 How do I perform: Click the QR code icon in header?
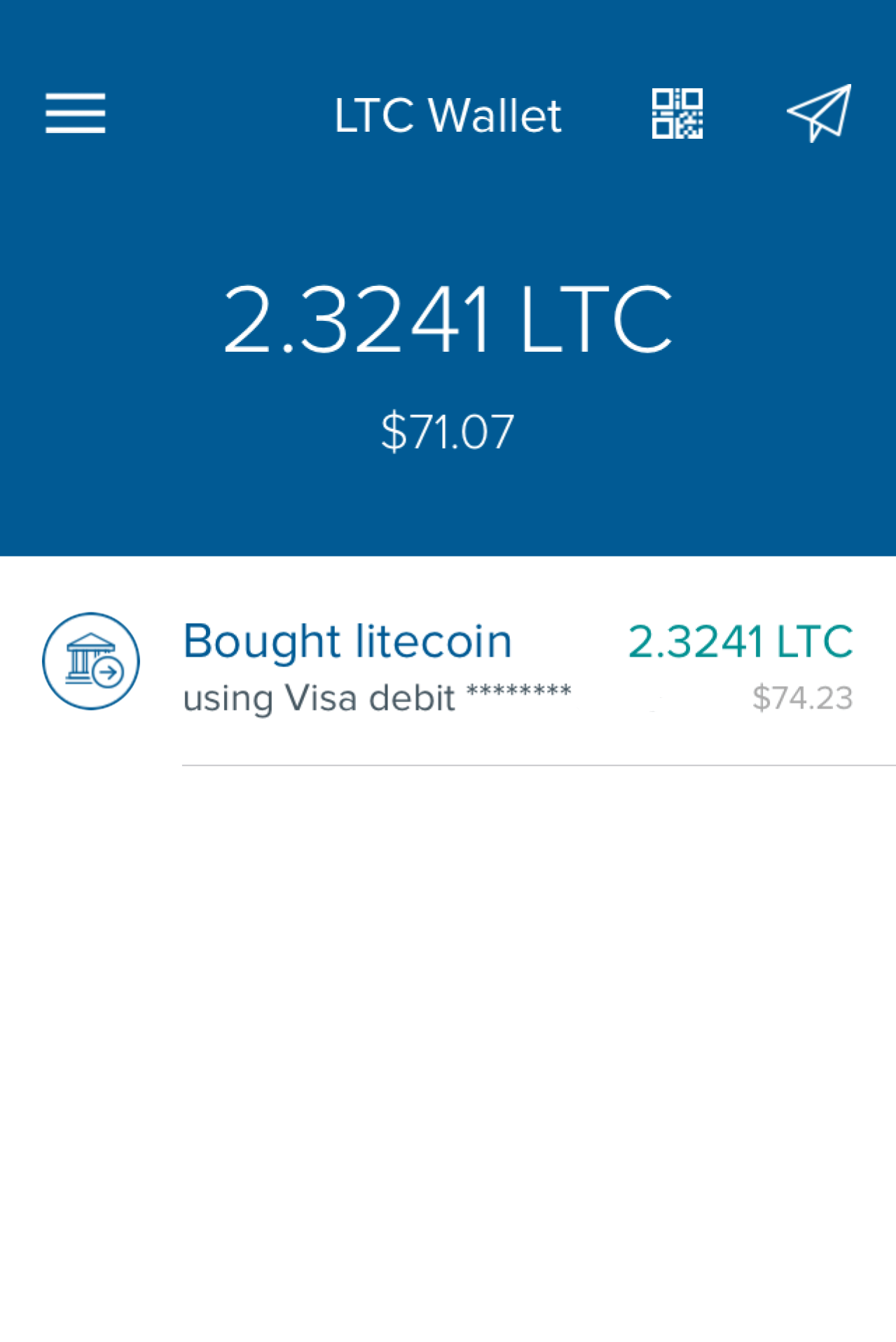pyautogui.click(x=676, y=114)
